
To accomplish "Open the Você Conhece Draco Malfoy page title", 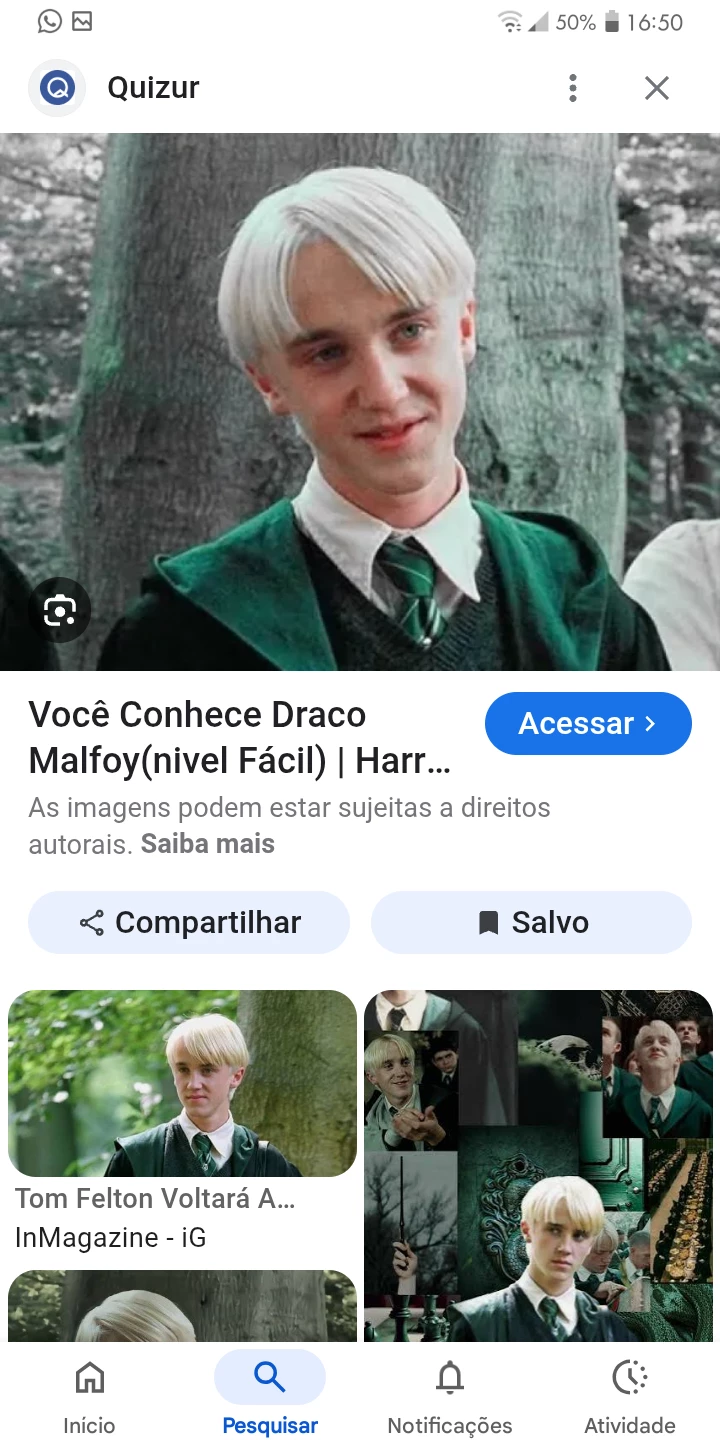I will click(x=240, y=738).
